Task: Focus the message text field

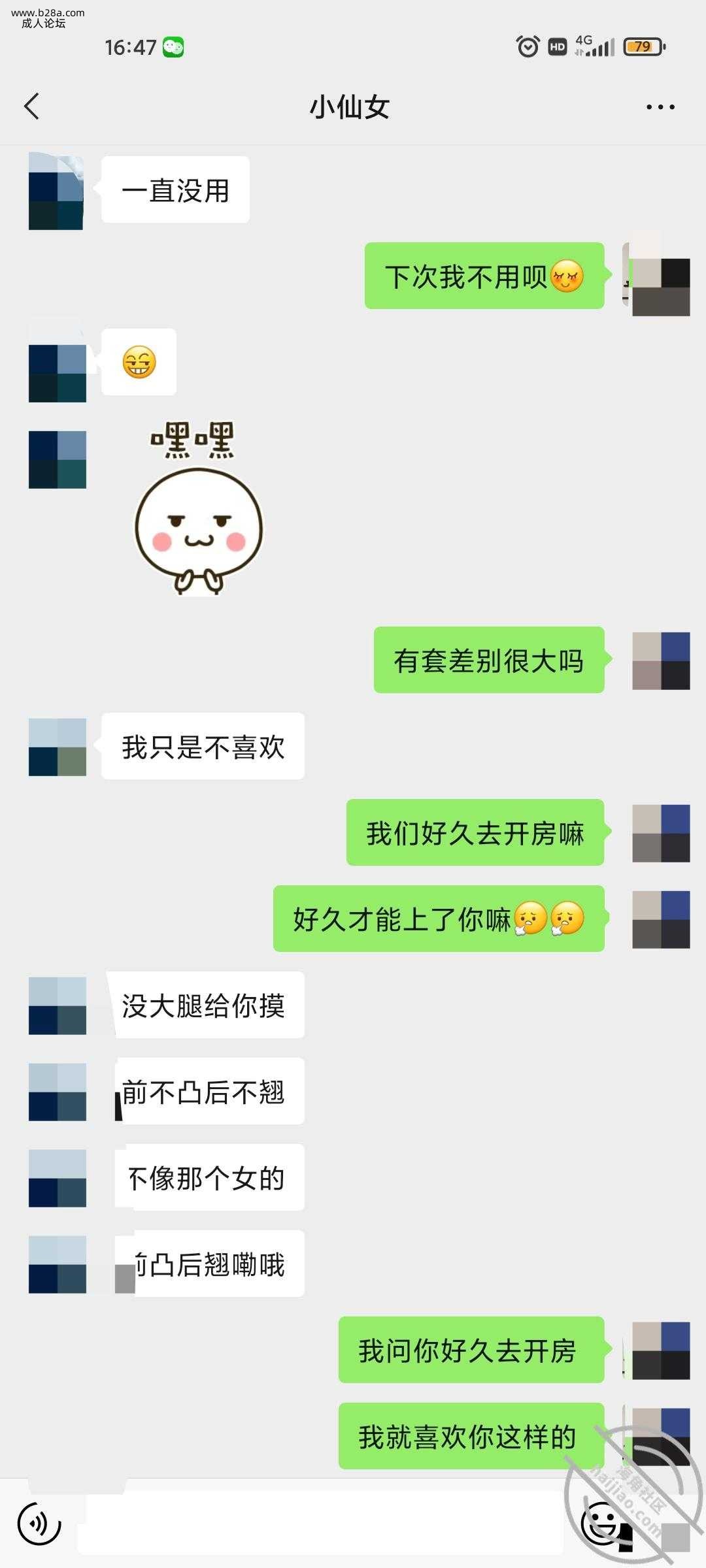Action: (320, 1524)
